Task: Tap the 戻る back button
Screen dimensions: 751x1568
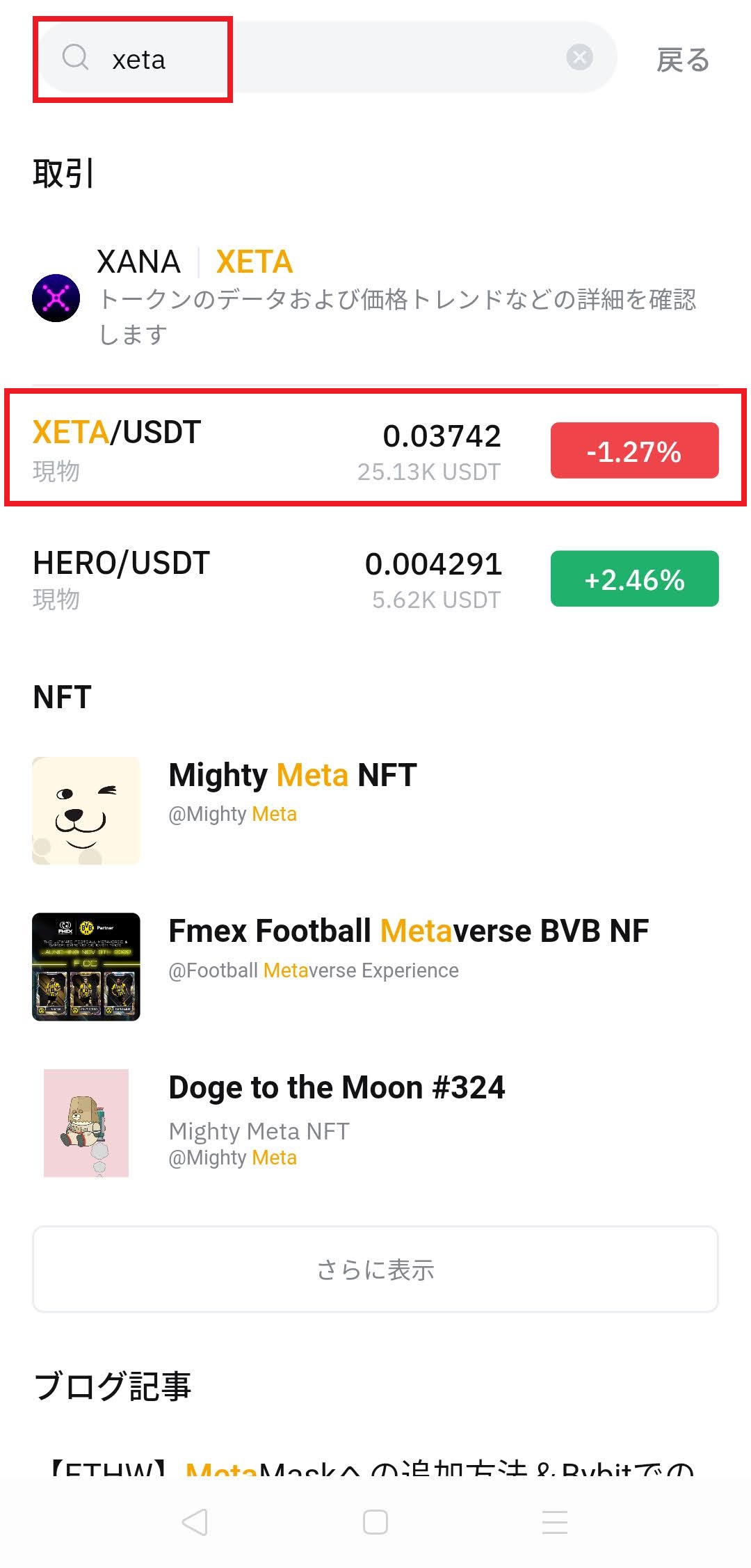Action: (682, 59)
